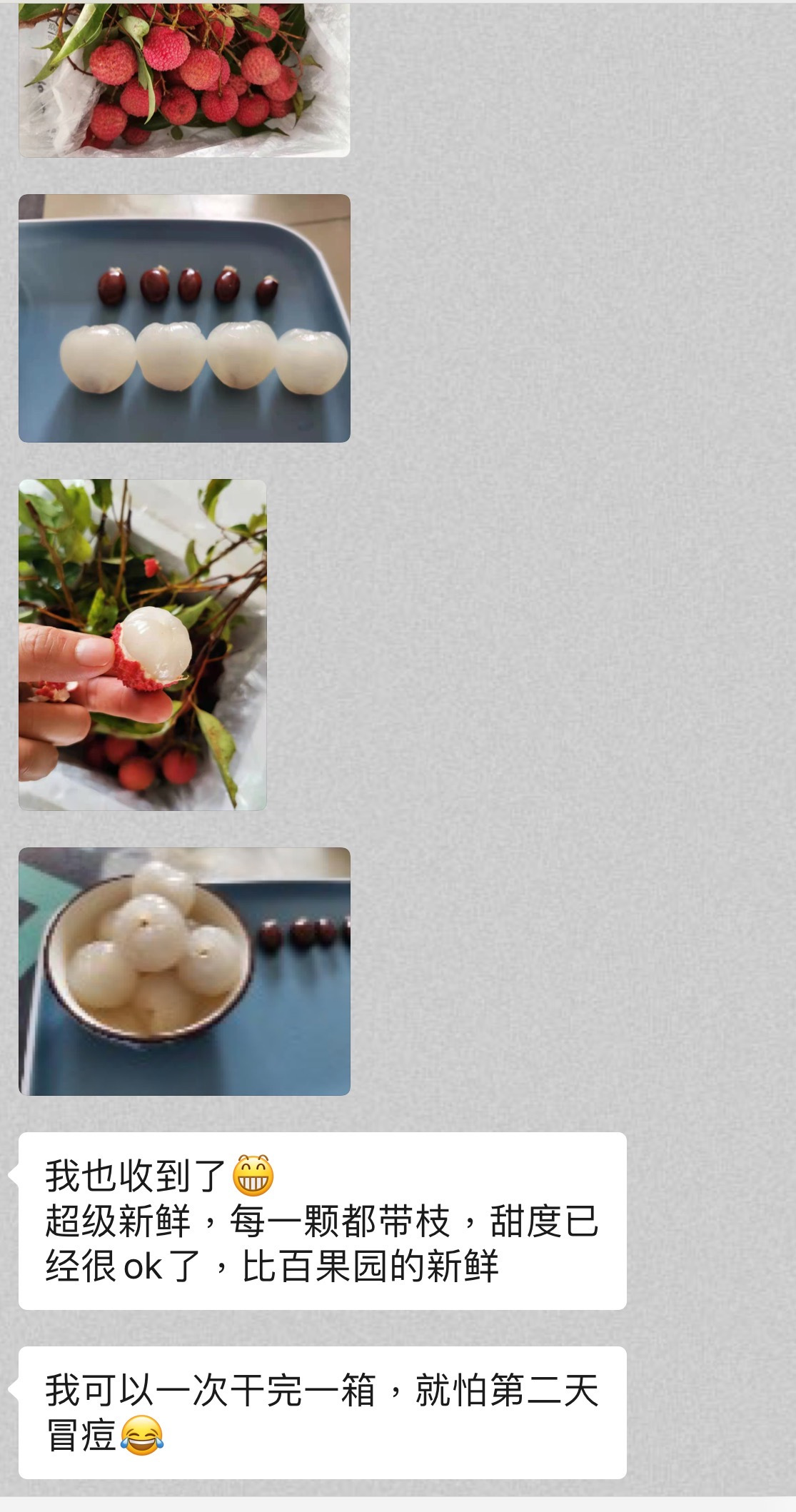This screenshot has height=1512, width=796.
Task: Open the photo of lychees in the box
Action: (184, 79)
